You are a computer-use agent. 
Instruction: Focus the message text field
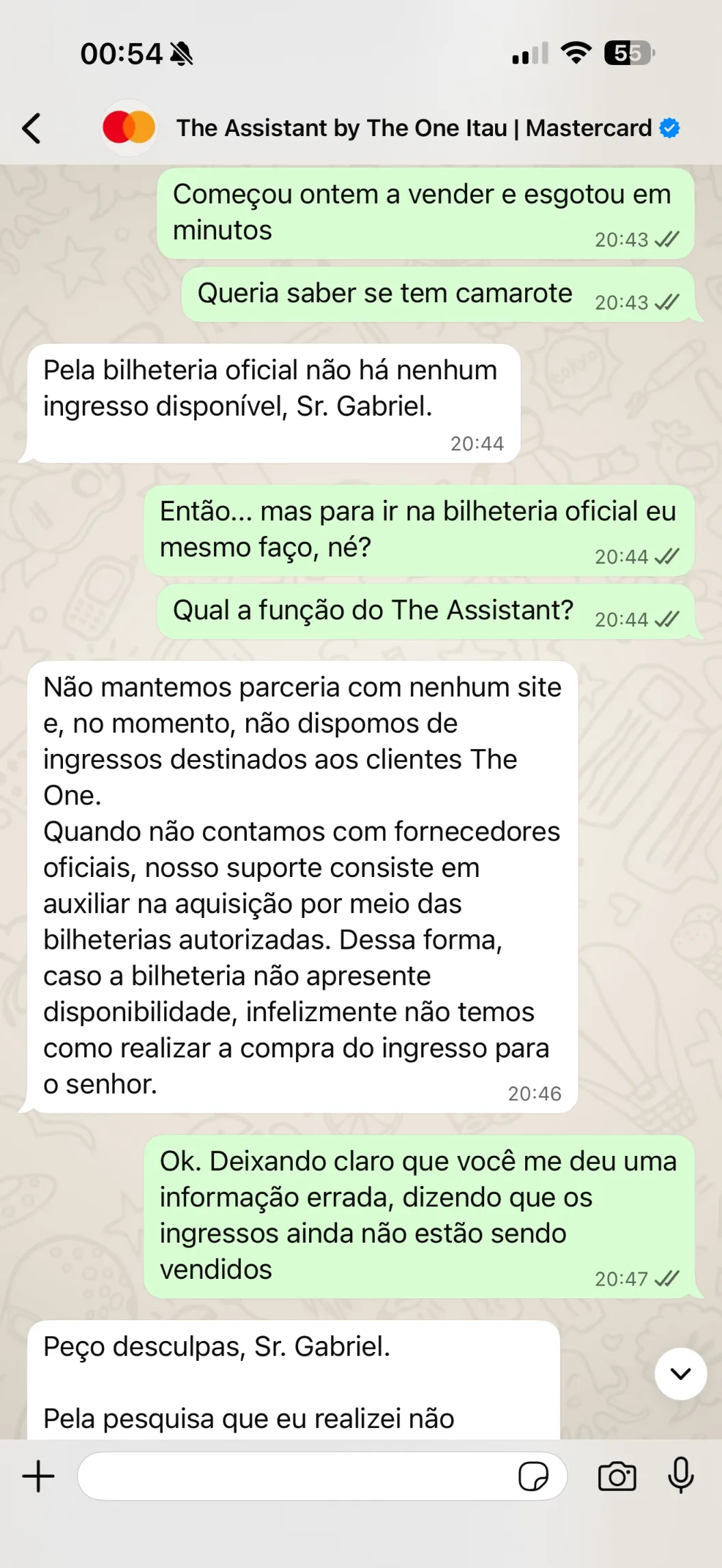[x=294, y=1476]
